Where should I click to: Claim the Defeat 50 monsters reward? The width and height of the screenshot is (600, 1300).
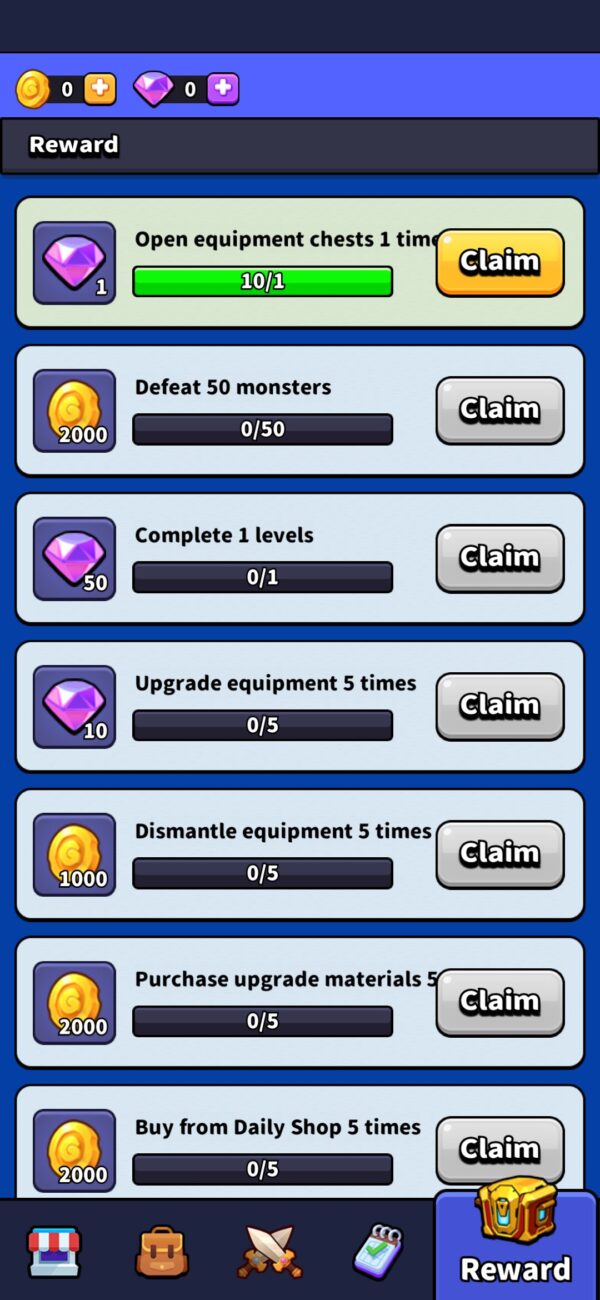click(499, 410)
